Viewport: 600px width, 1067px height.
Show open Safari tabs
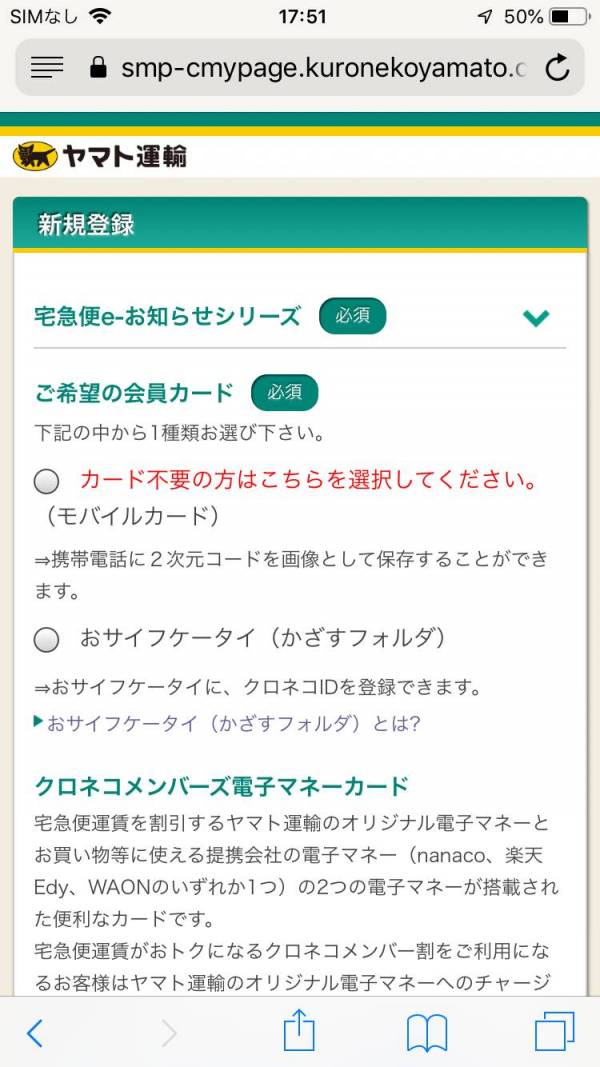pyautogui.click(x=554, y=1032)
